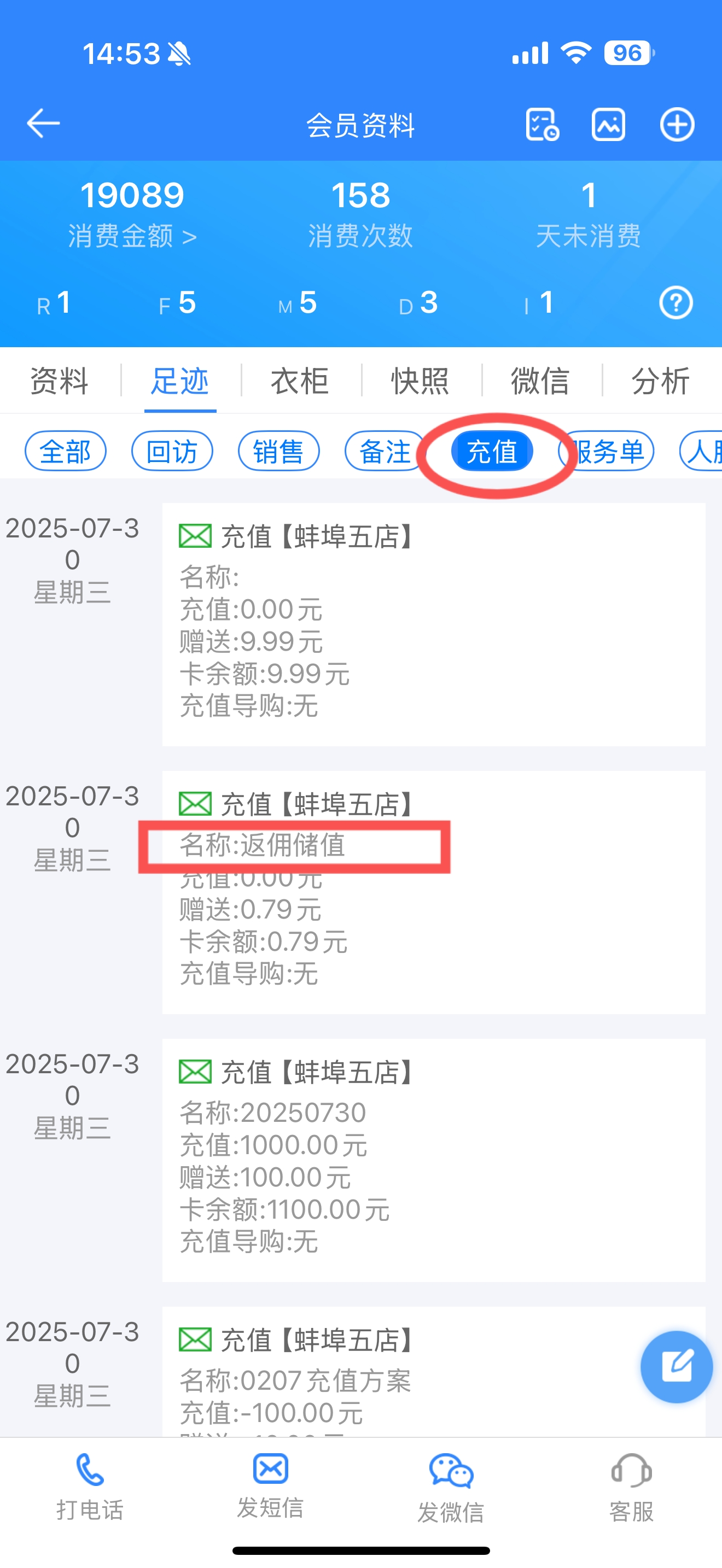Select the 回访 filter chip
Image resolution: width=722 pixels, height=1568 pixels.
(172, 451)
